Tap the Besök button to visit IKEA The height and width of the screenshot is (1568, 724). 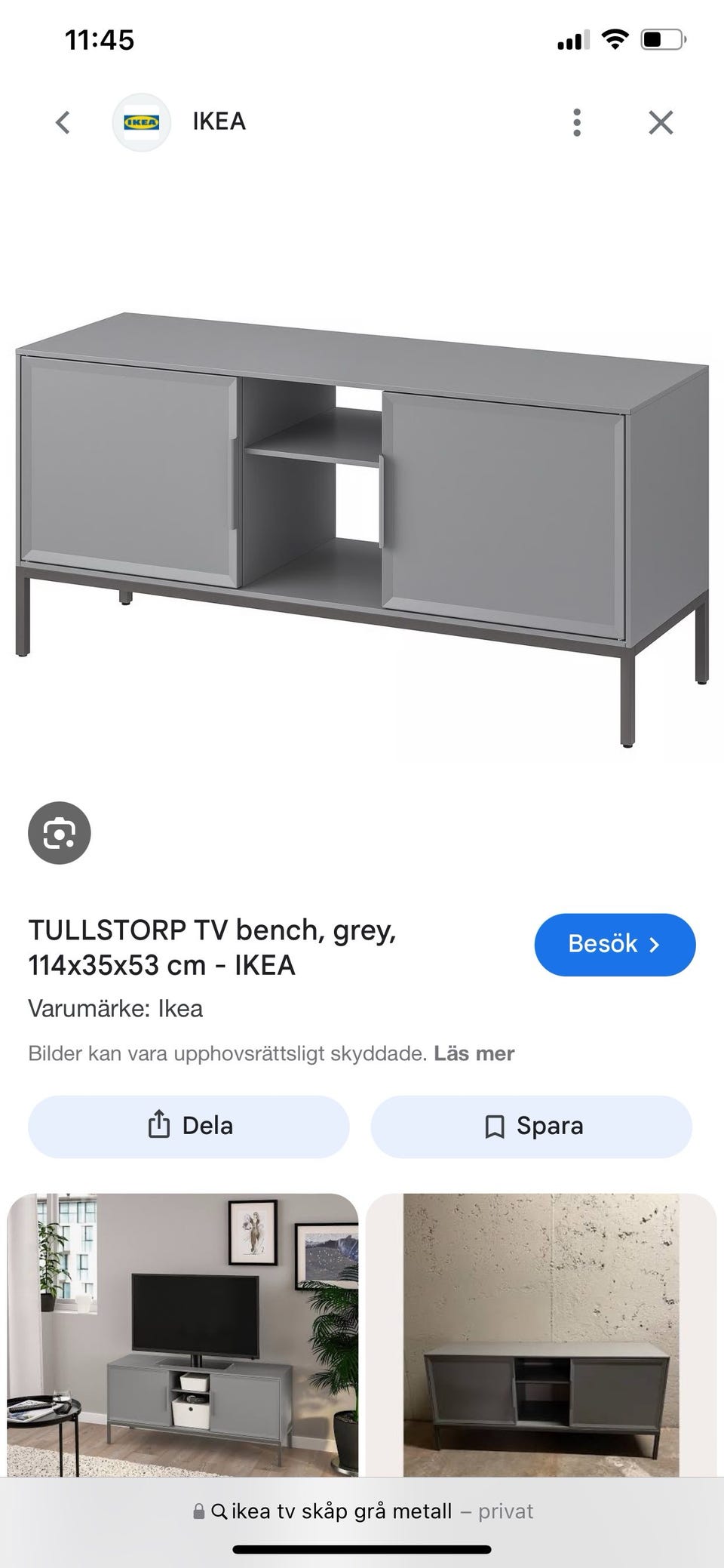click(615, 944)
